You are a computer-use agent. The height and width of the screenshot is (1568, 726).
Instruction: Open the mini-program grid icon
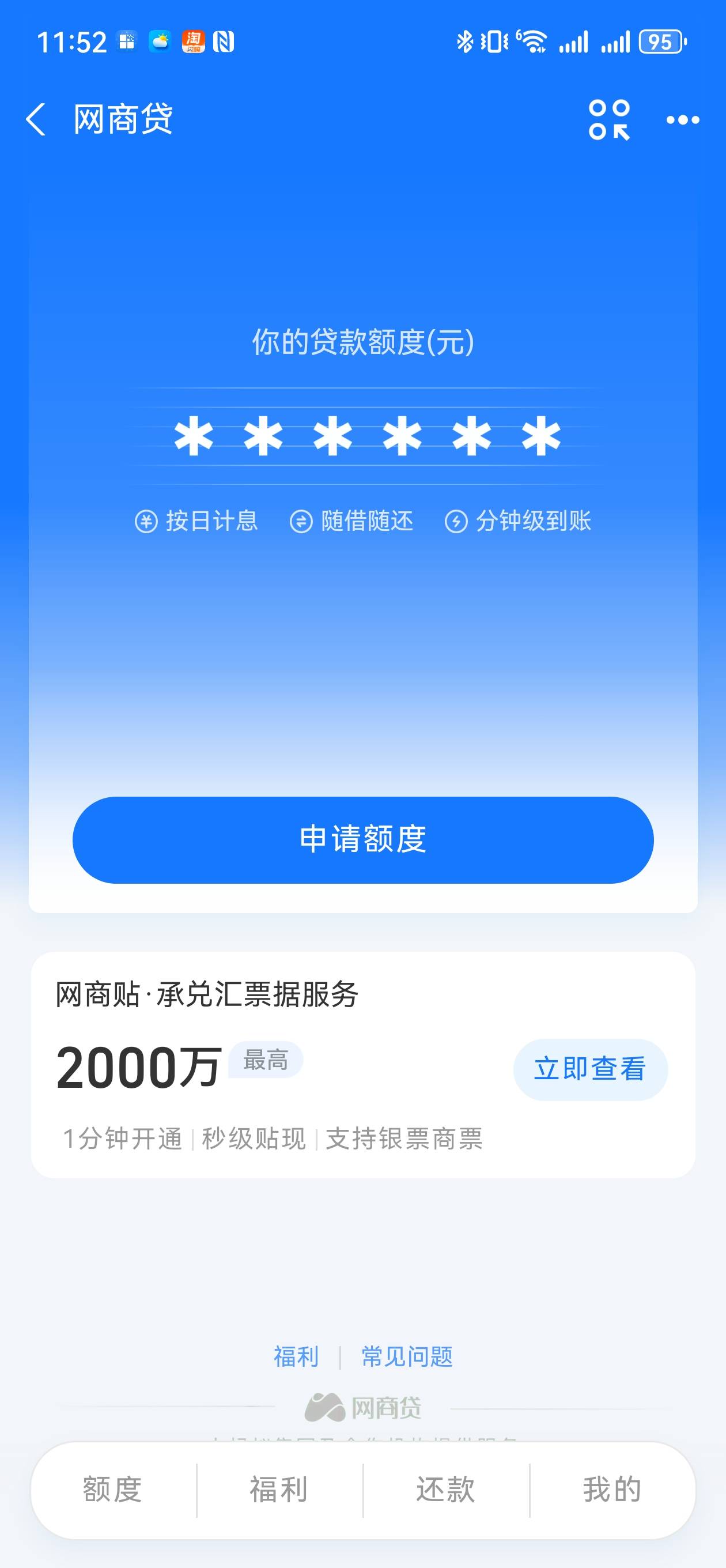point(609,119)
